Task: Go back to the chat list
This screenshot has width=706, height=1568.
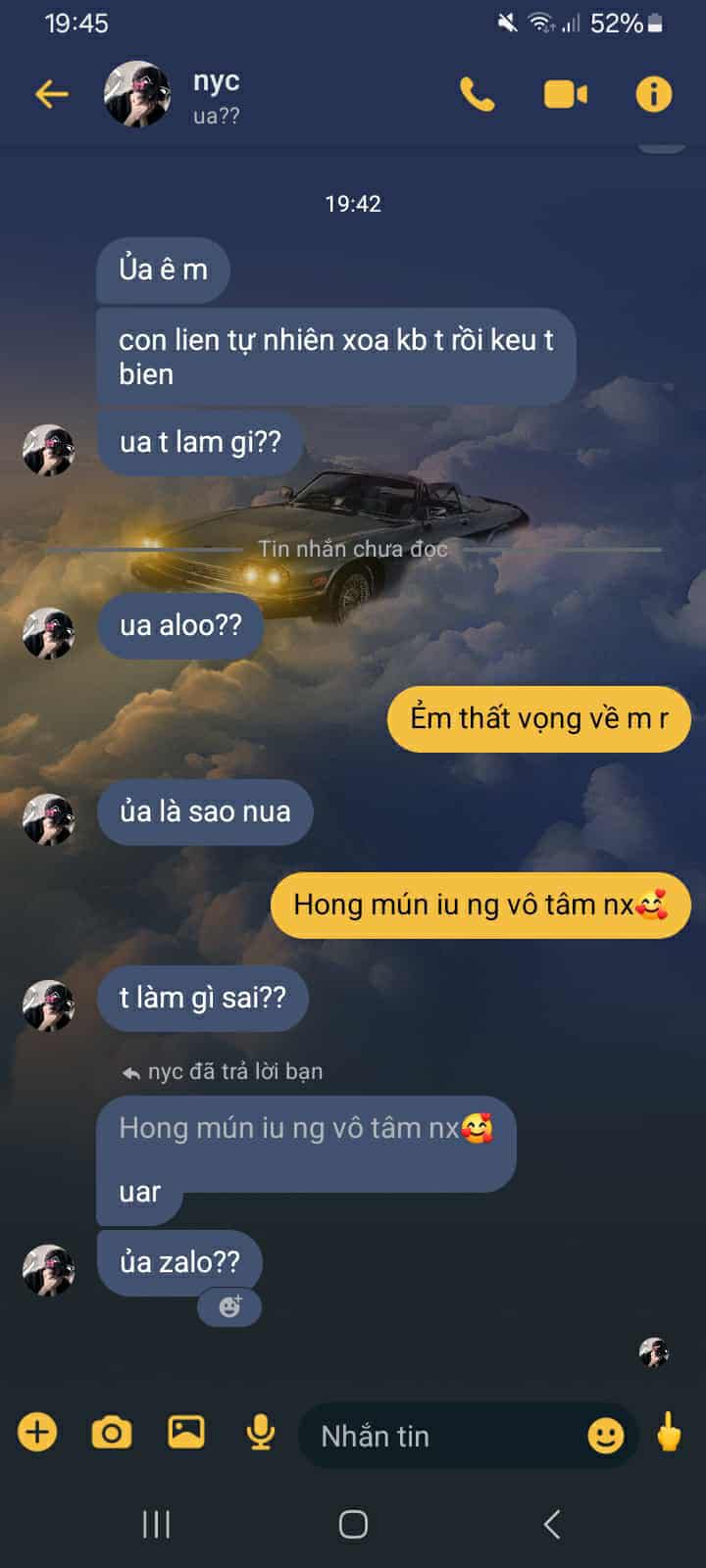Action: [x=51, y=94]
